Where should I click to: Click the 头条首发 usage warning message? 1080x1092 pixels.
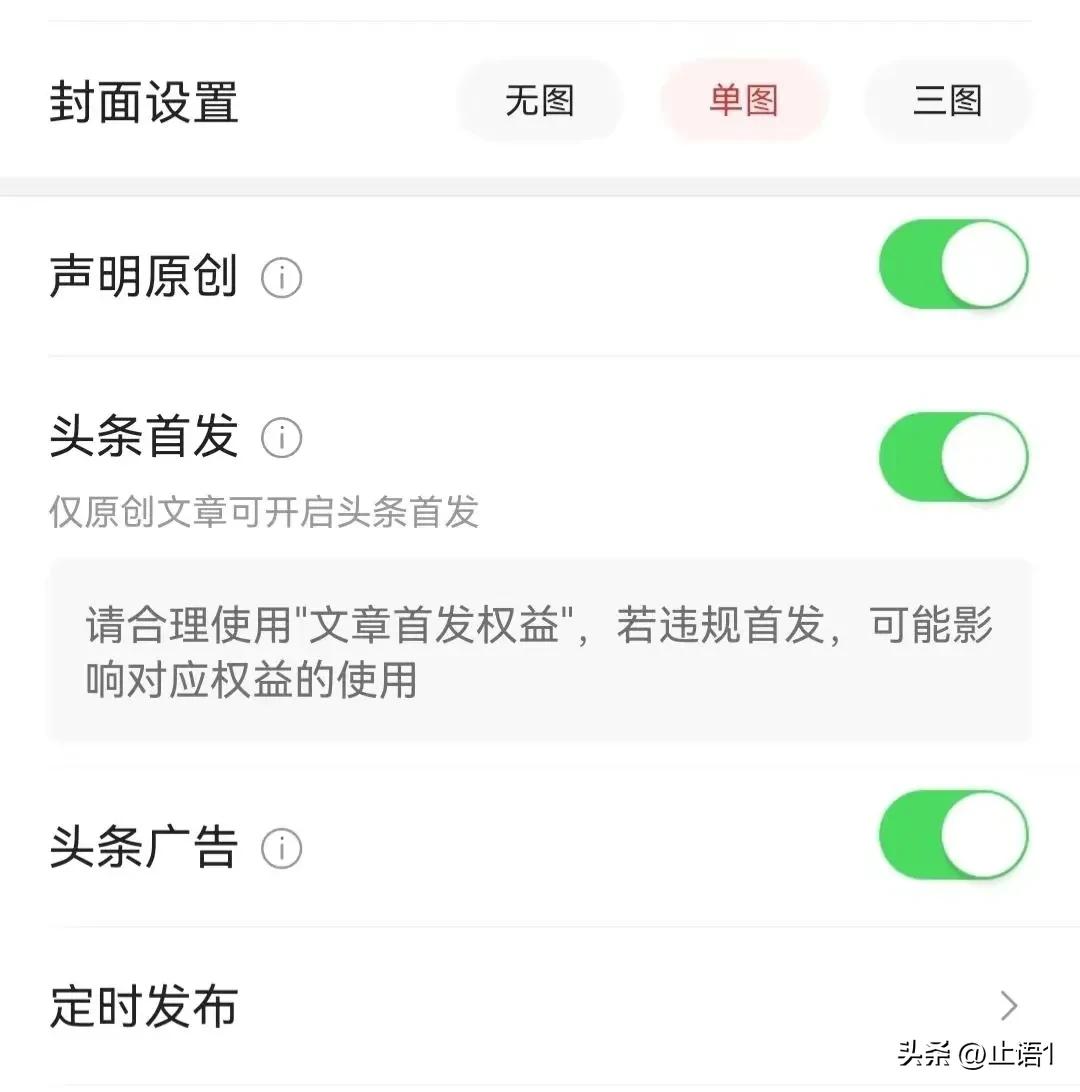pos(540,650)
